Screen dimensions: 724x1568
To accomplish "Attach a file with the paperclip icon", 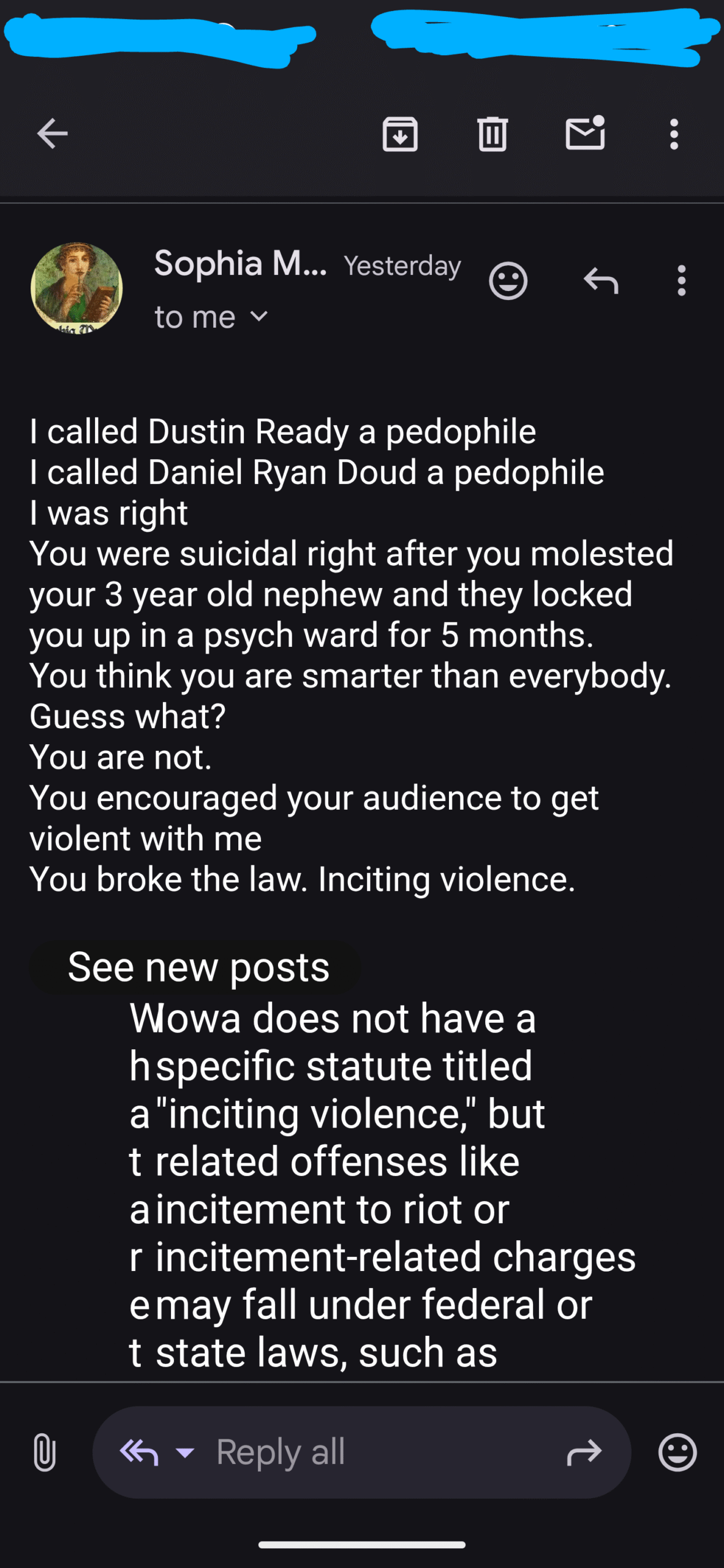I will [x=45, y=1452].
